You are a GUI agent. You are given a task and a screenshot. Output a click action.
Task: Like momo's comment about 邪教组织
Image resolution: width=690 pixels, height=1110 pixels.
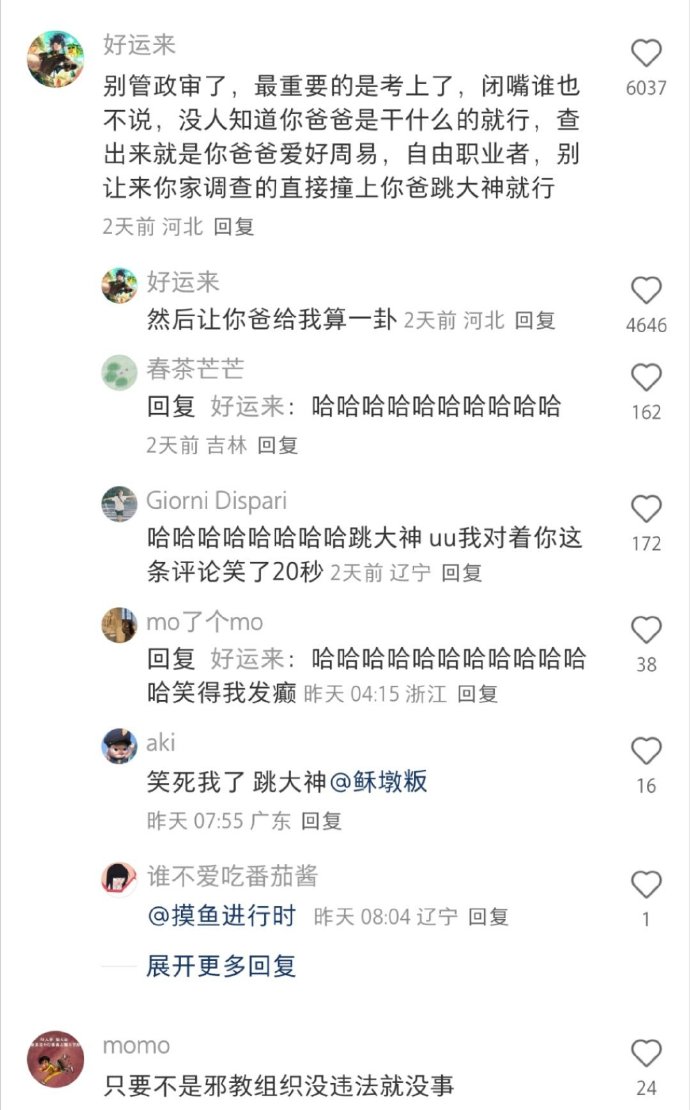tap(647, 1054)
